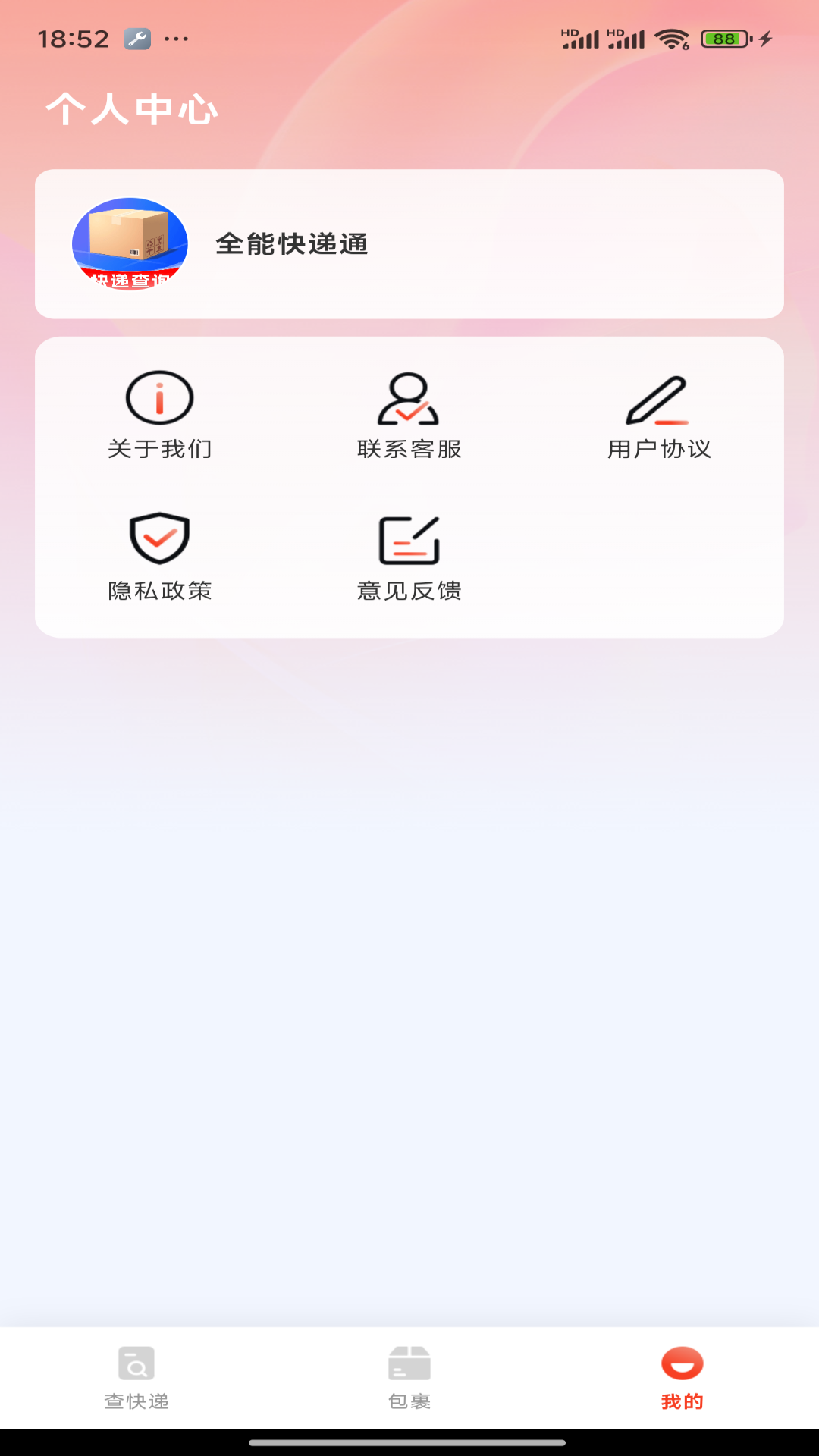The image size is (819, 1456).
Task: Open the 用户协议 agreement entry
Action: [x=658, y=421]
